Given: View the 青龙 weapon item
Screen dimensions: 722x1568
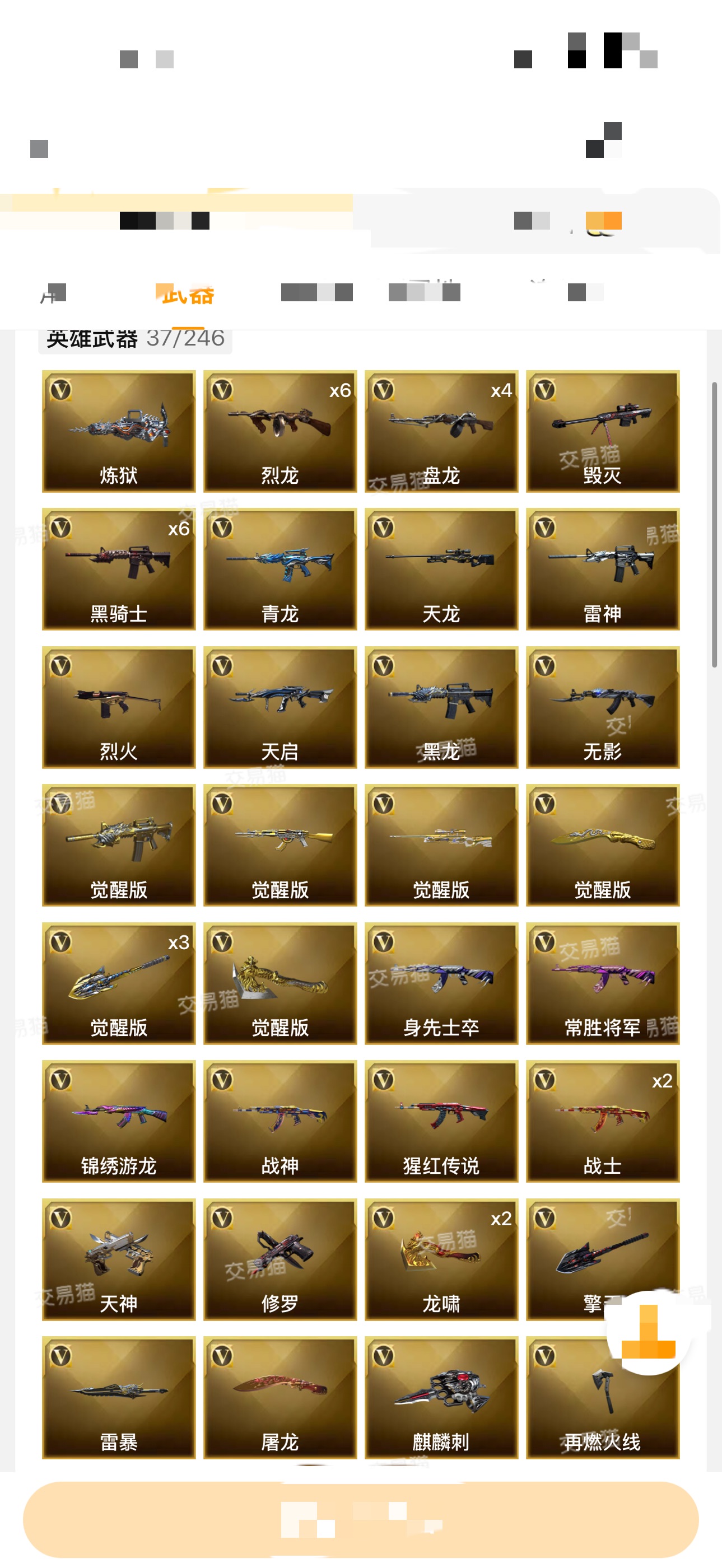Looking at the screenshot, I should [x=280, y=569].
